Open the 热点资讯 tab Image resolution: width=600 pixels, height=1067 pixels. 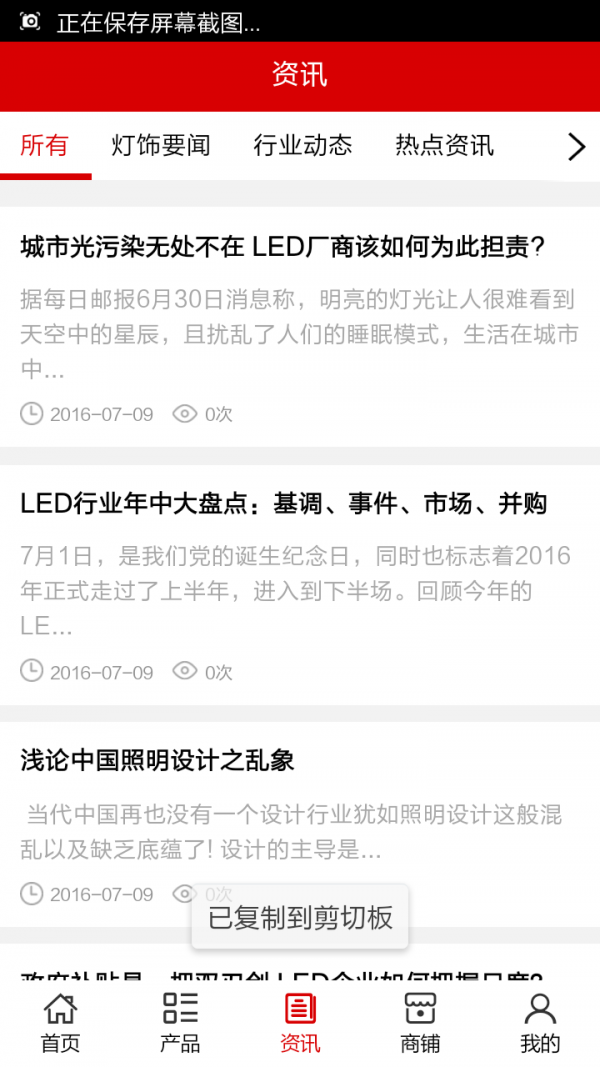click(x=444, y=146)
